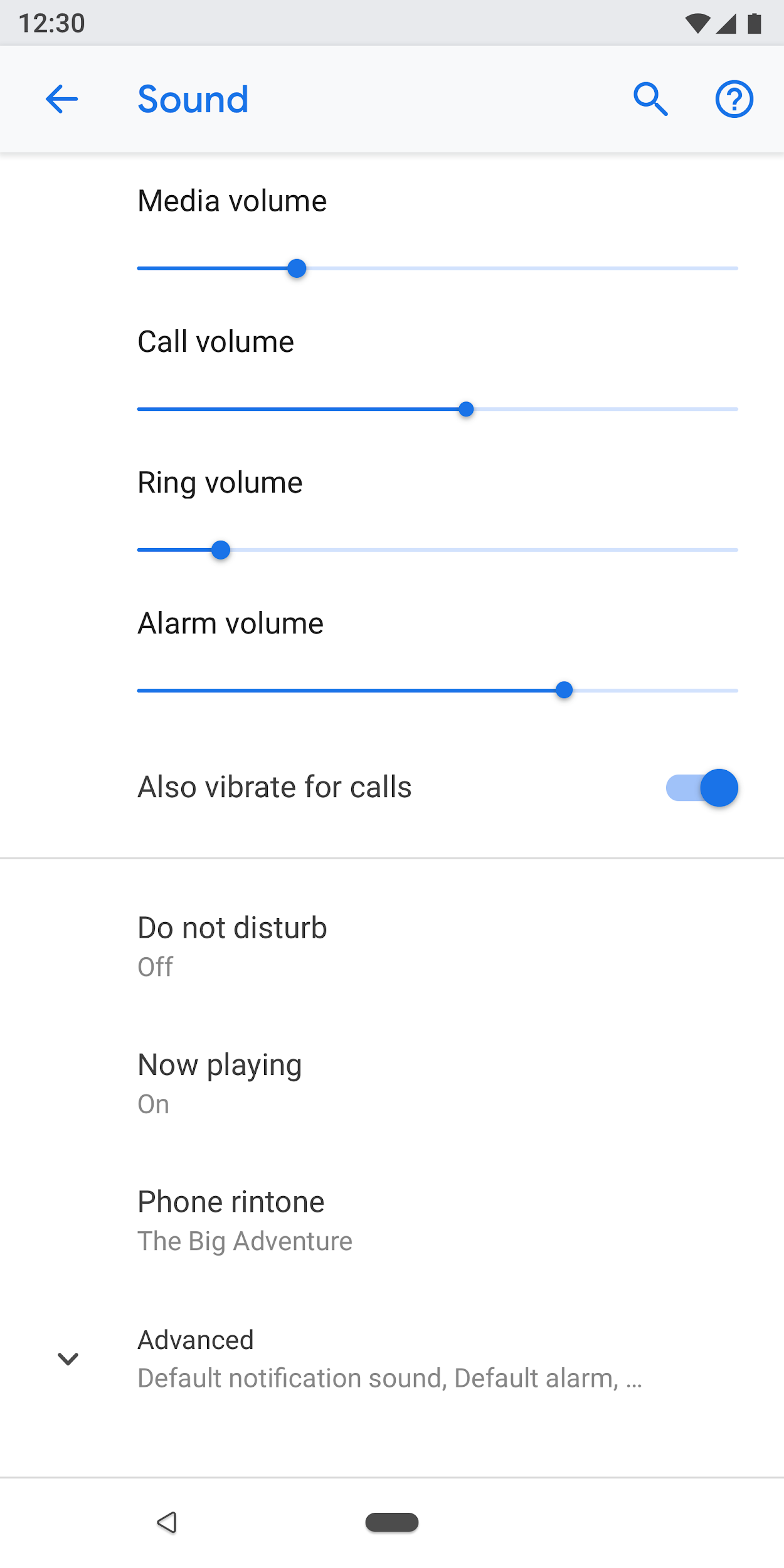Viewport: 784px width, 1568px height.
Task: Go back from Sound settings
Action: pos(61,99)
